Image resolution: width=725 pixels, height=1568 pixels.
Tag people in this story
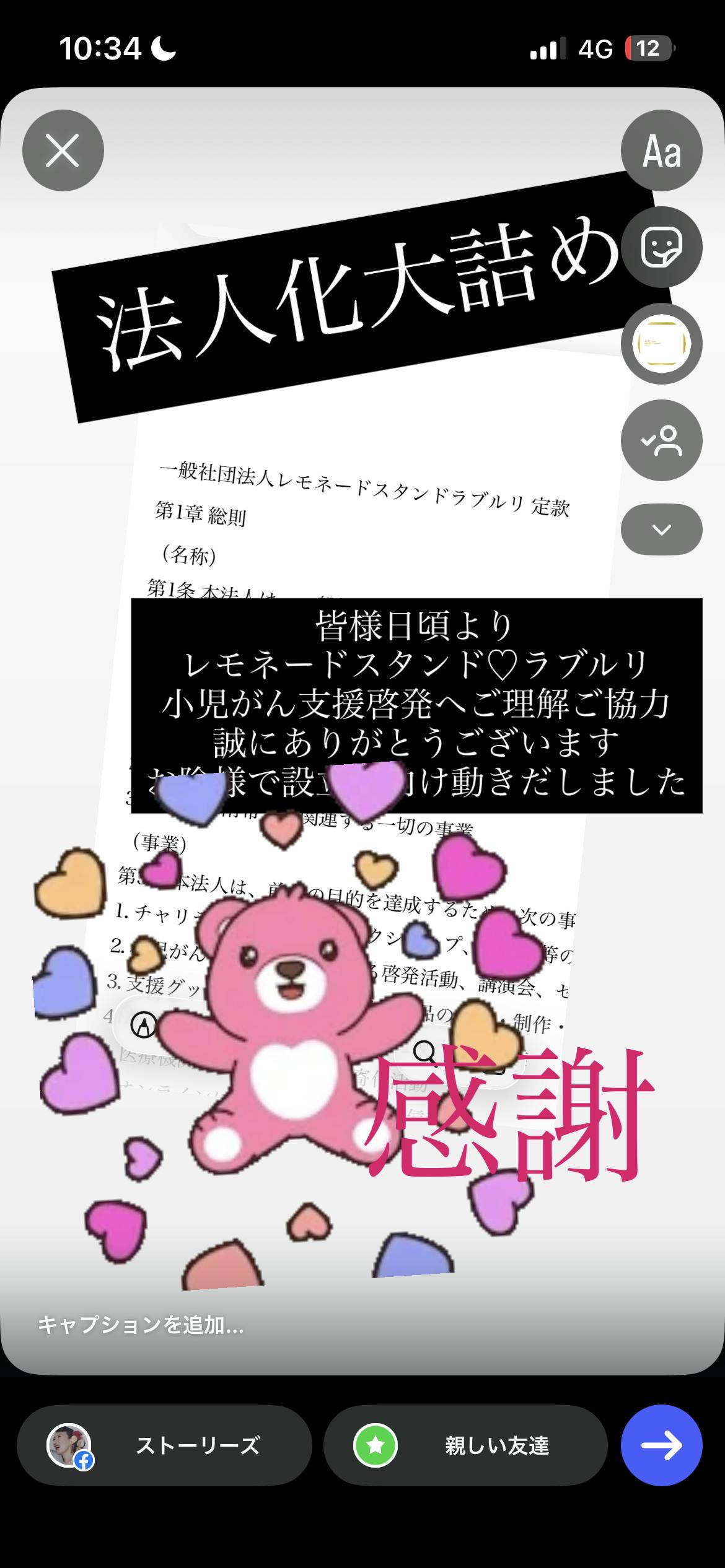point(661,440)
